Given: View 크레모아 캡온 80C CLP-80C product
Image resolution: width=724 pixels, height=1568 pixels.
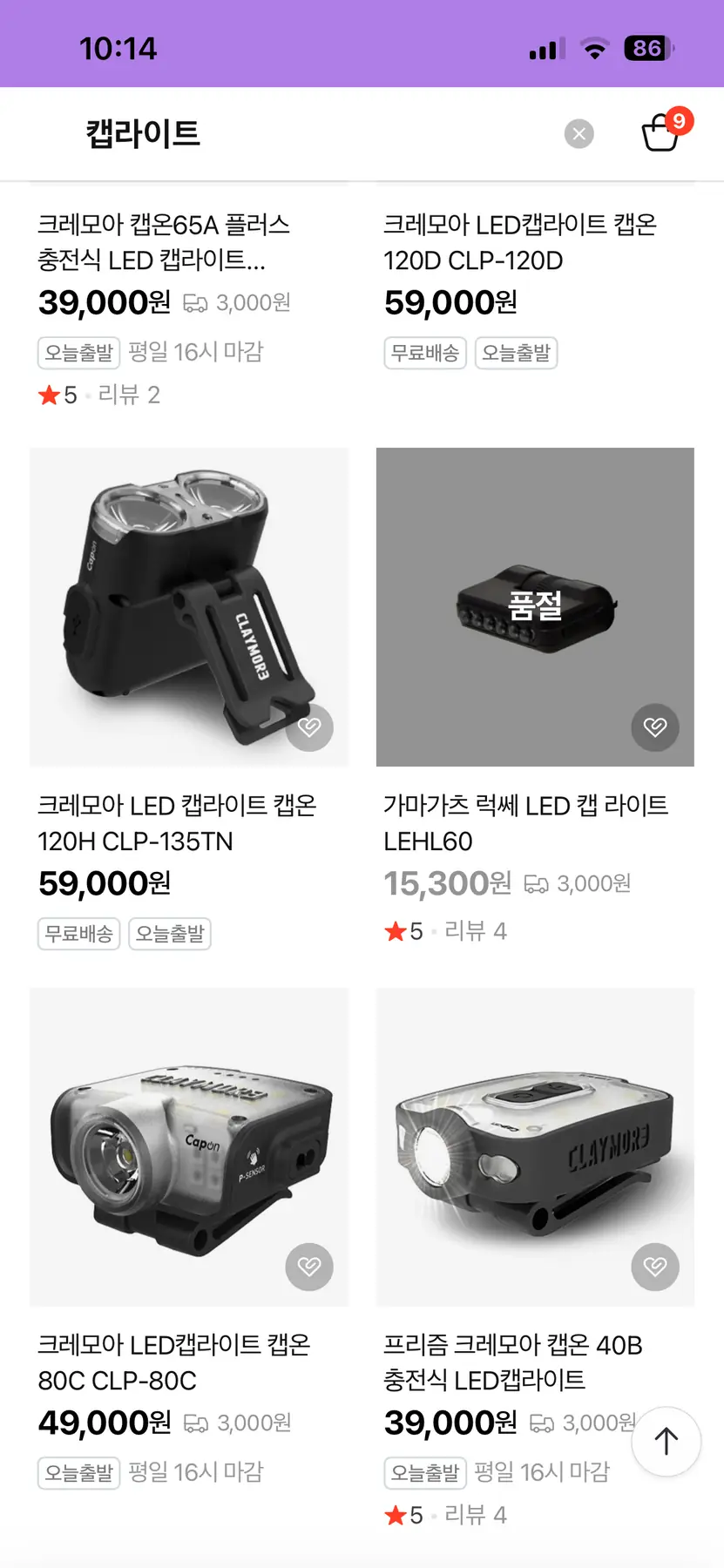Looking at the screenshot, I should 189,1146.
